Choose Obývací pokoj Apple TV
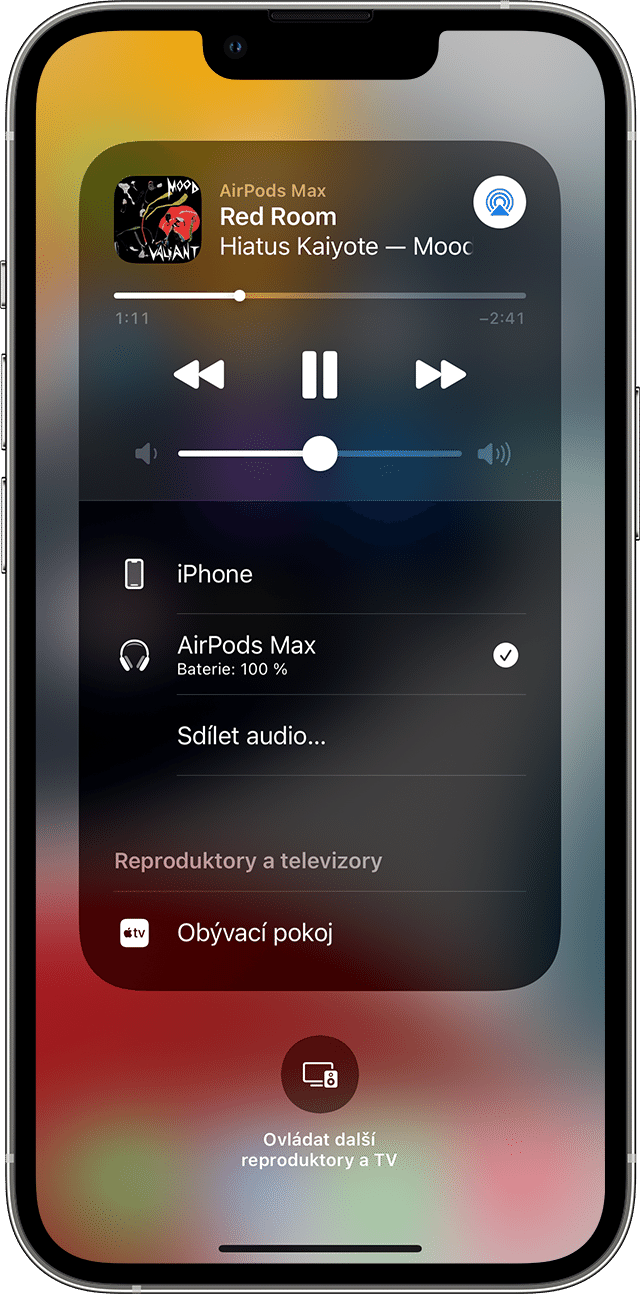The height and width of the screenshot is (1294, 640). (320, 934)
